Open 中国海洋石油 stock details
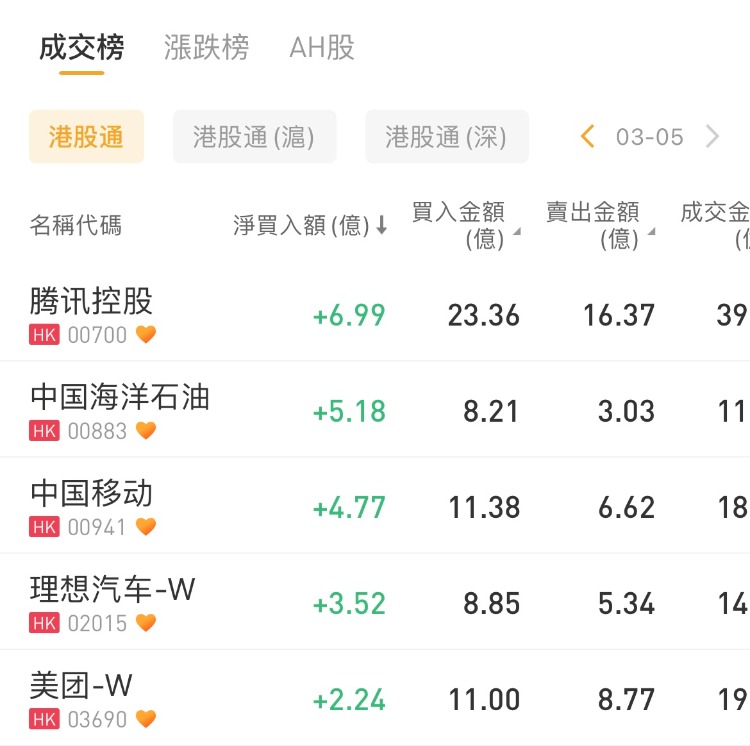 pyautogui.click(x=120, y=410)
